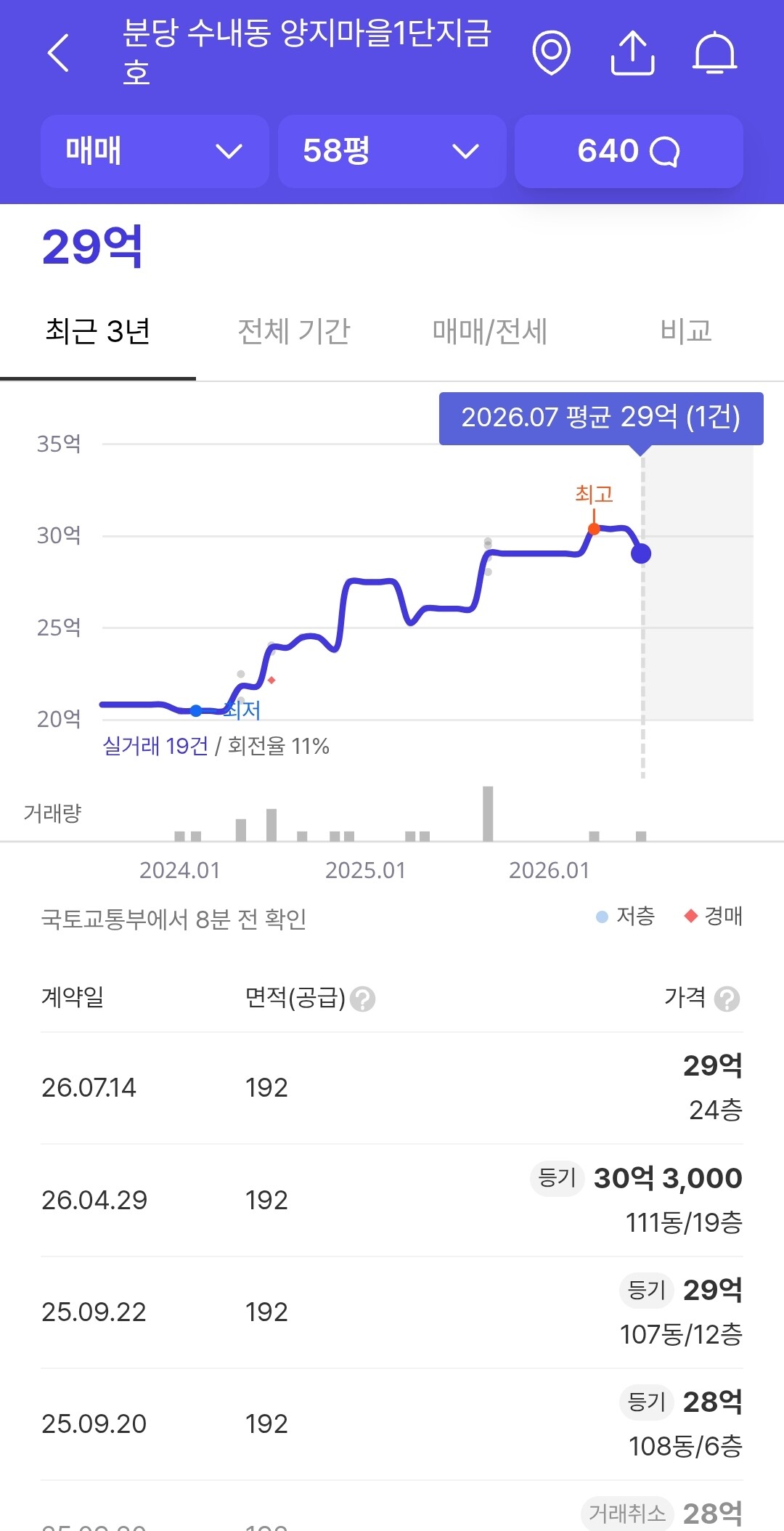Expand the 매매 transaction type dropdown
784x1531 pixels.
click(155, 151)
